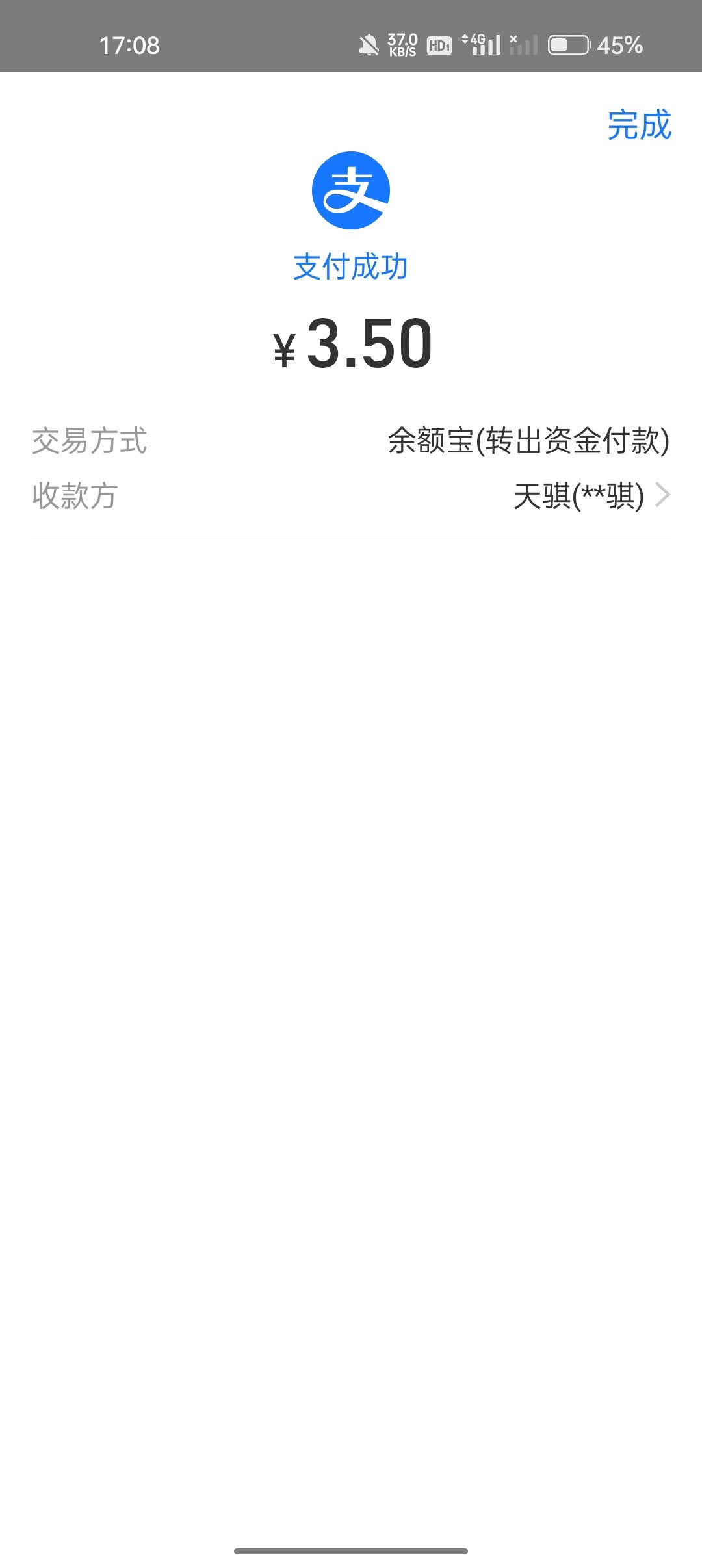Screen dimensions: 702x1568
Task: Tap the bottom navigation gesture bar
Action: pos(351,1550)
